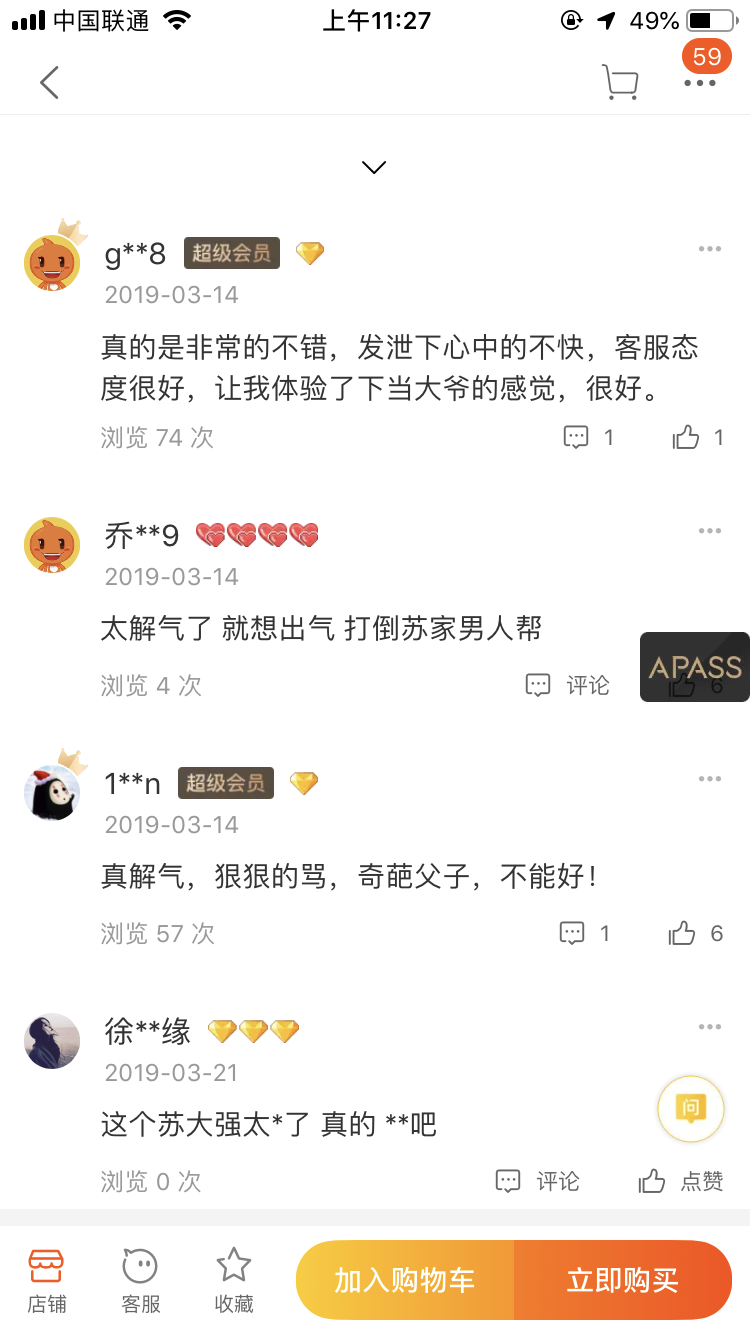Viewport: 750px width, 1334px height.
Task: Open the top-right overflow menu
Action: point(700,82)
